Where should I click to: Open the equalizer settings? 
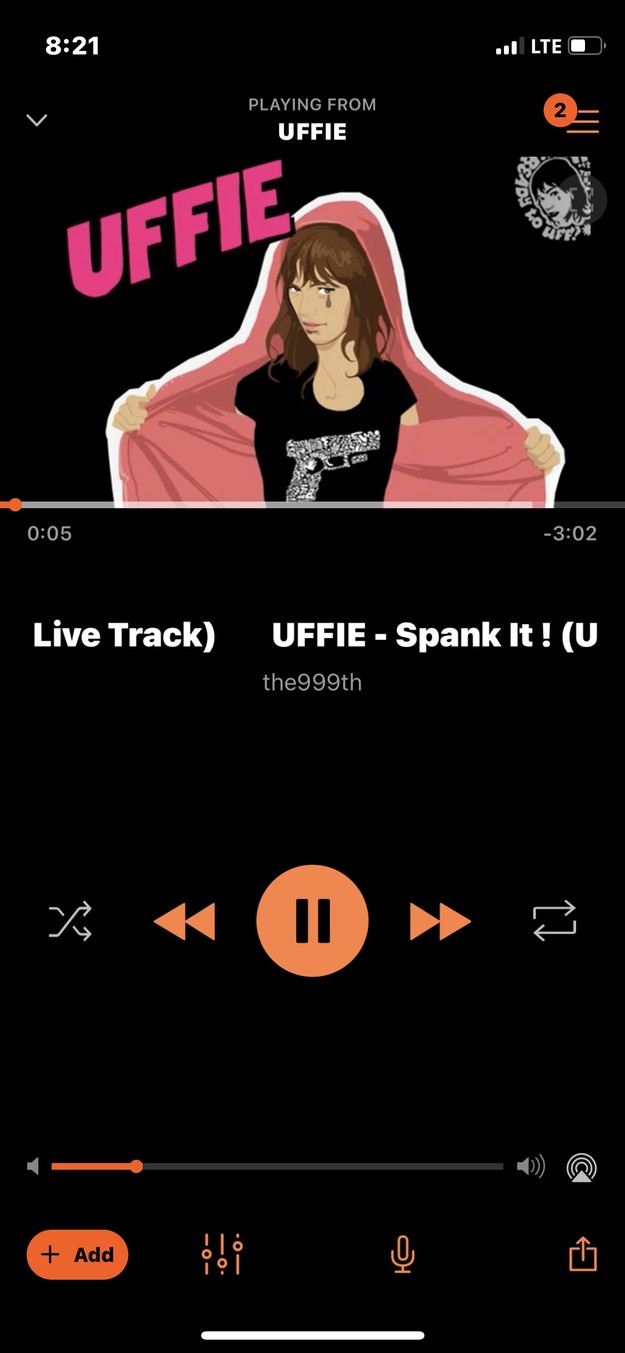pyautogui.click(x=222, y=1255)
